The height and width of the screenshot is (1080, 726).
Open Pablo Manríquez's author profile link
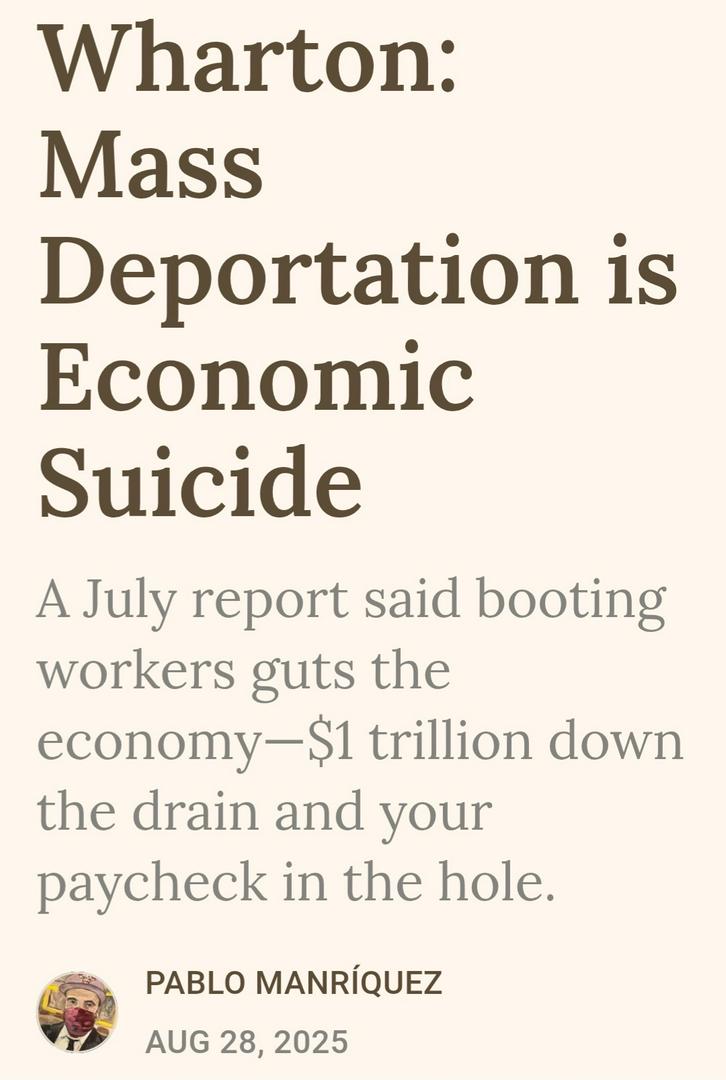tap(293, 982)
